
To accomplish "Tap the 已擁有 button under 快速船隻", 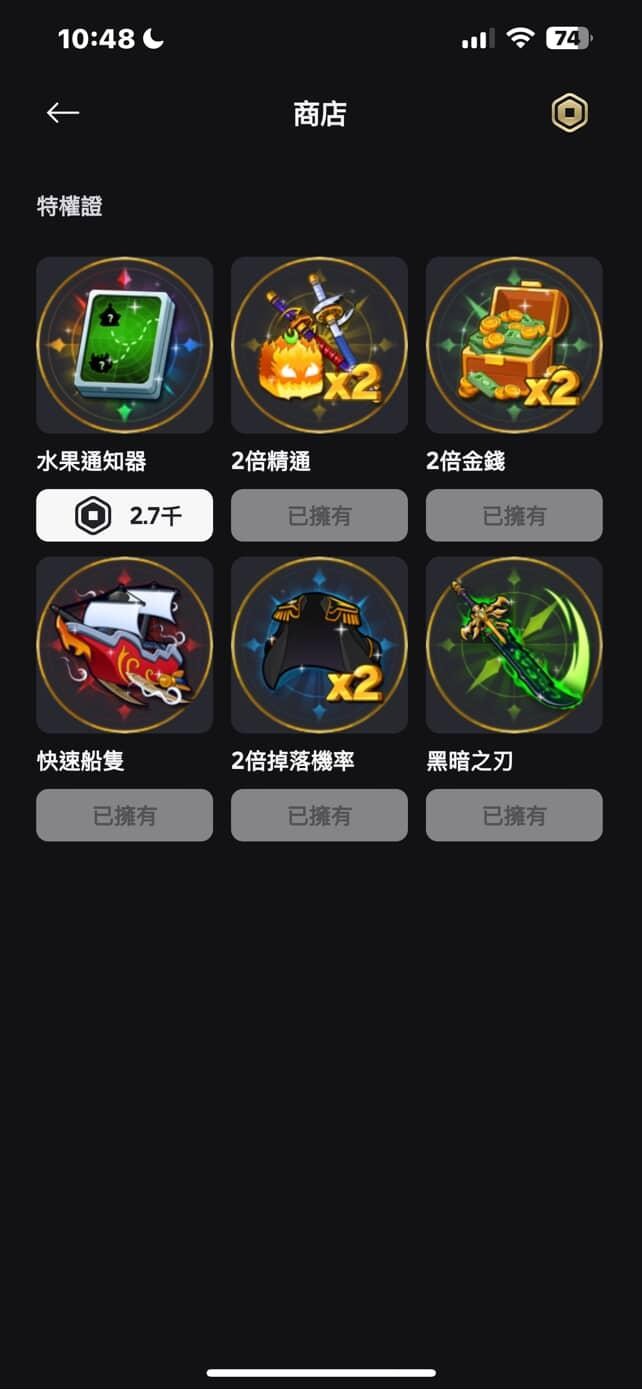I will (x=124, y=815).
